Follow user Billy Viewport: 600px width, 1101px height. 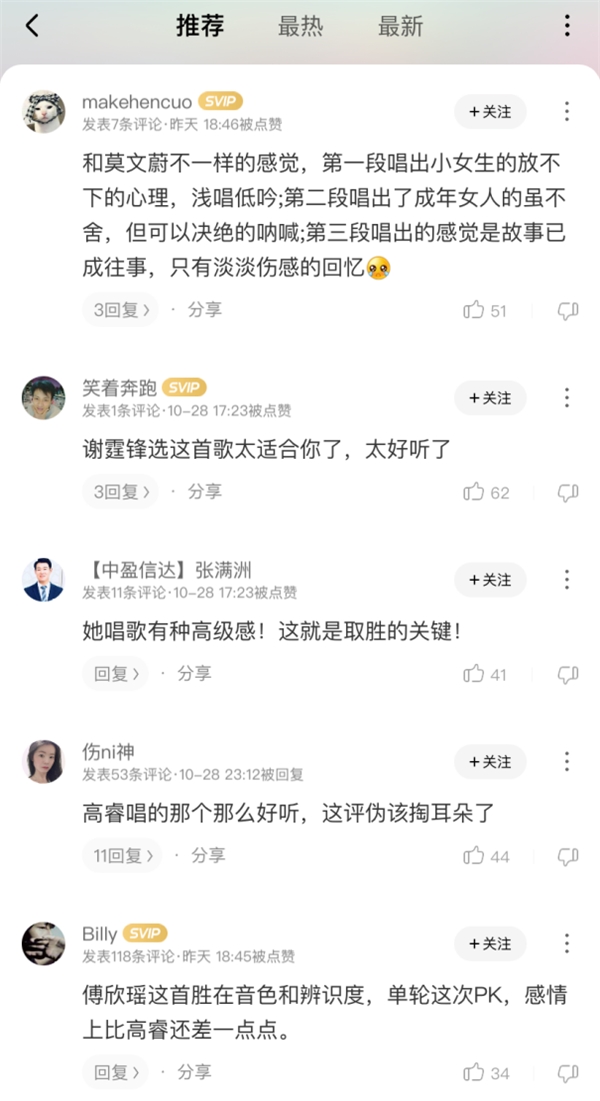coord(489,943)
